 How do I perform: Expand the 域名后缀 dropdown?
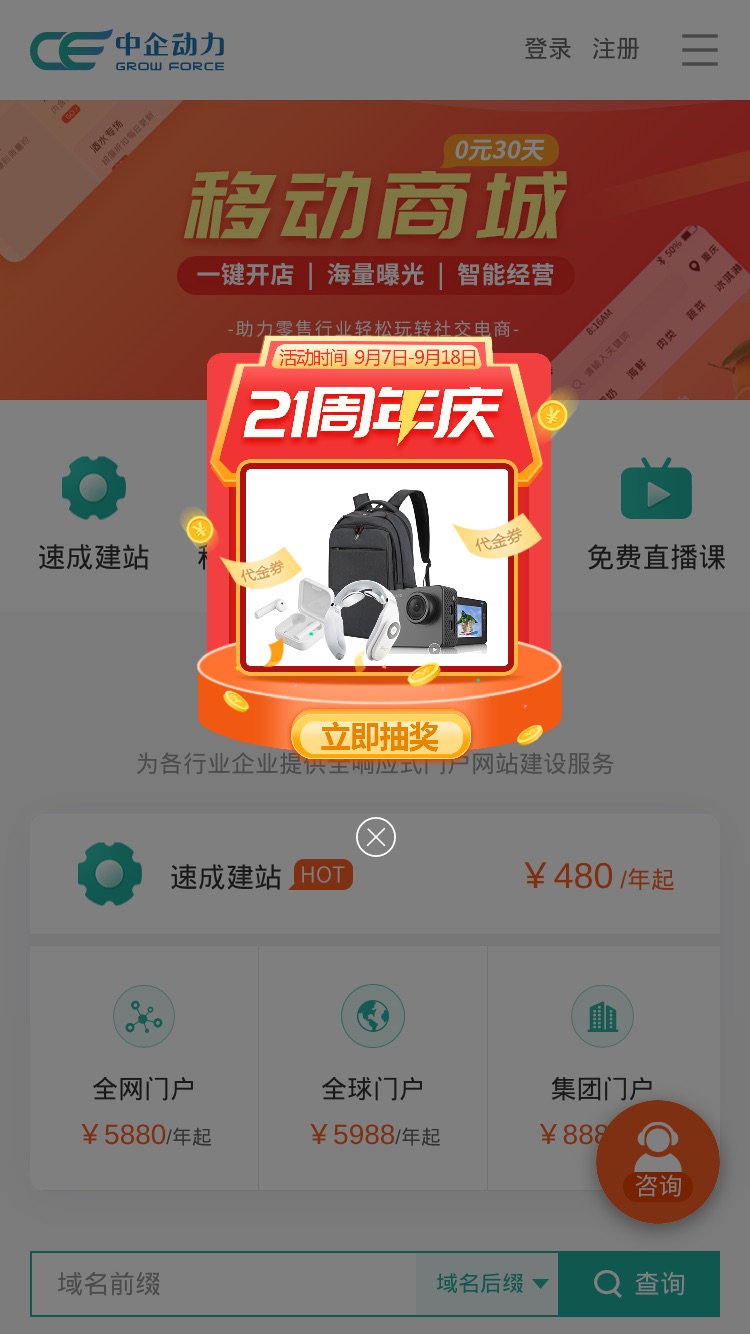[x=487, y=1284]
